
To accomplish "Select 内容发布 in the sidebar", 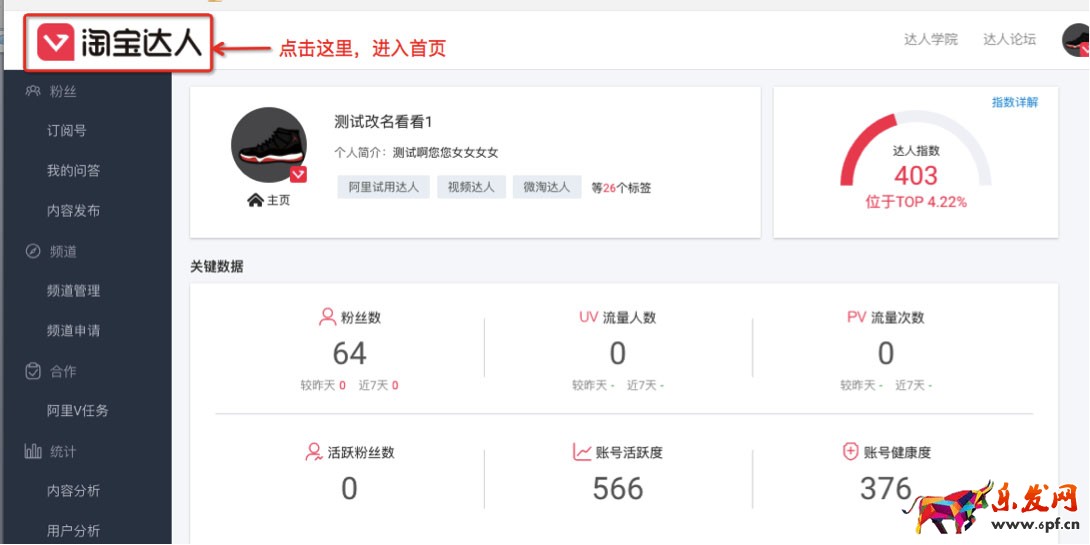I will (73, 211).
